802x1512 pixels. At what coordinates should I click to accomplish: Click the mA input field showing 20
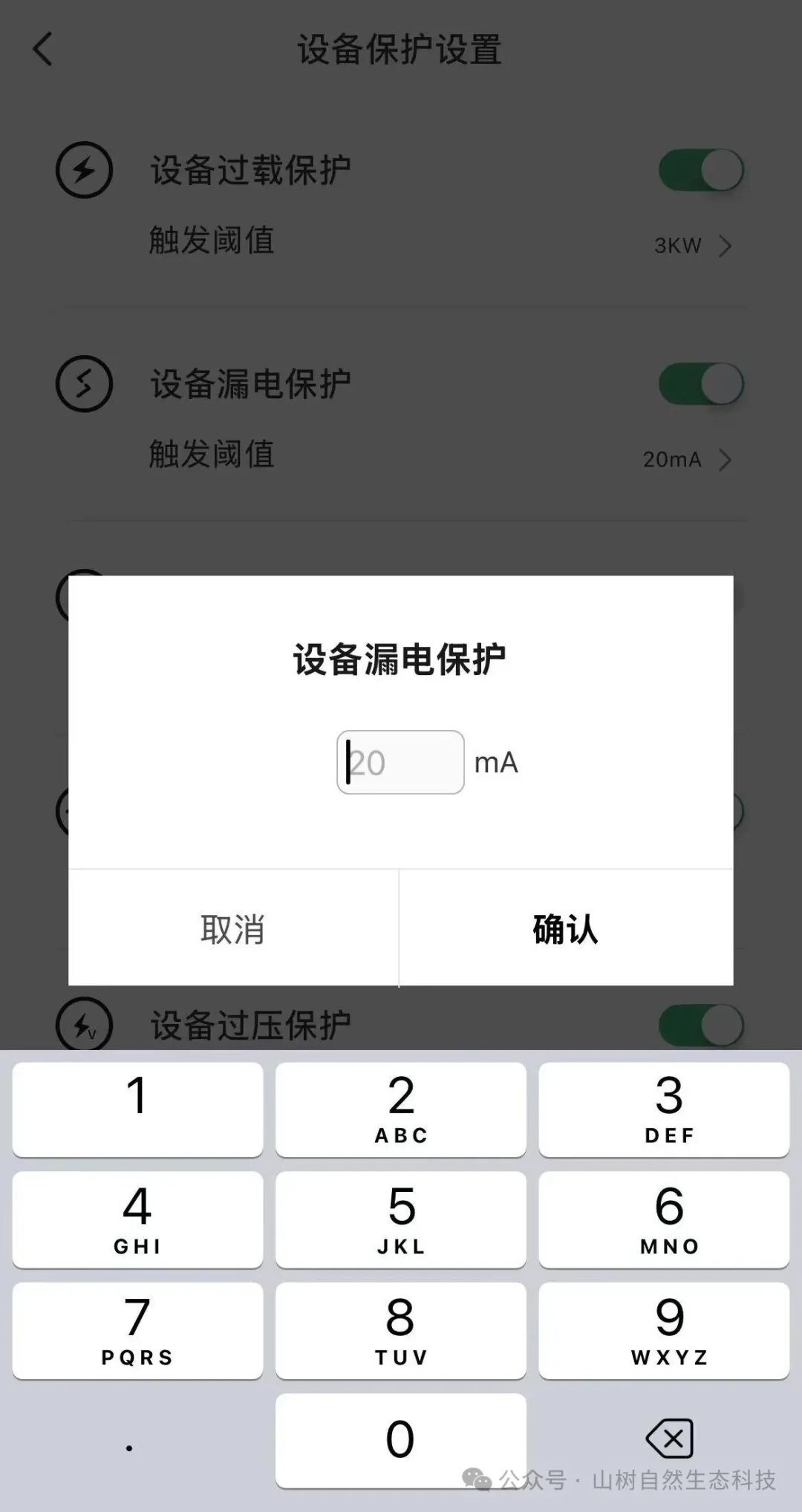point(400,763)
